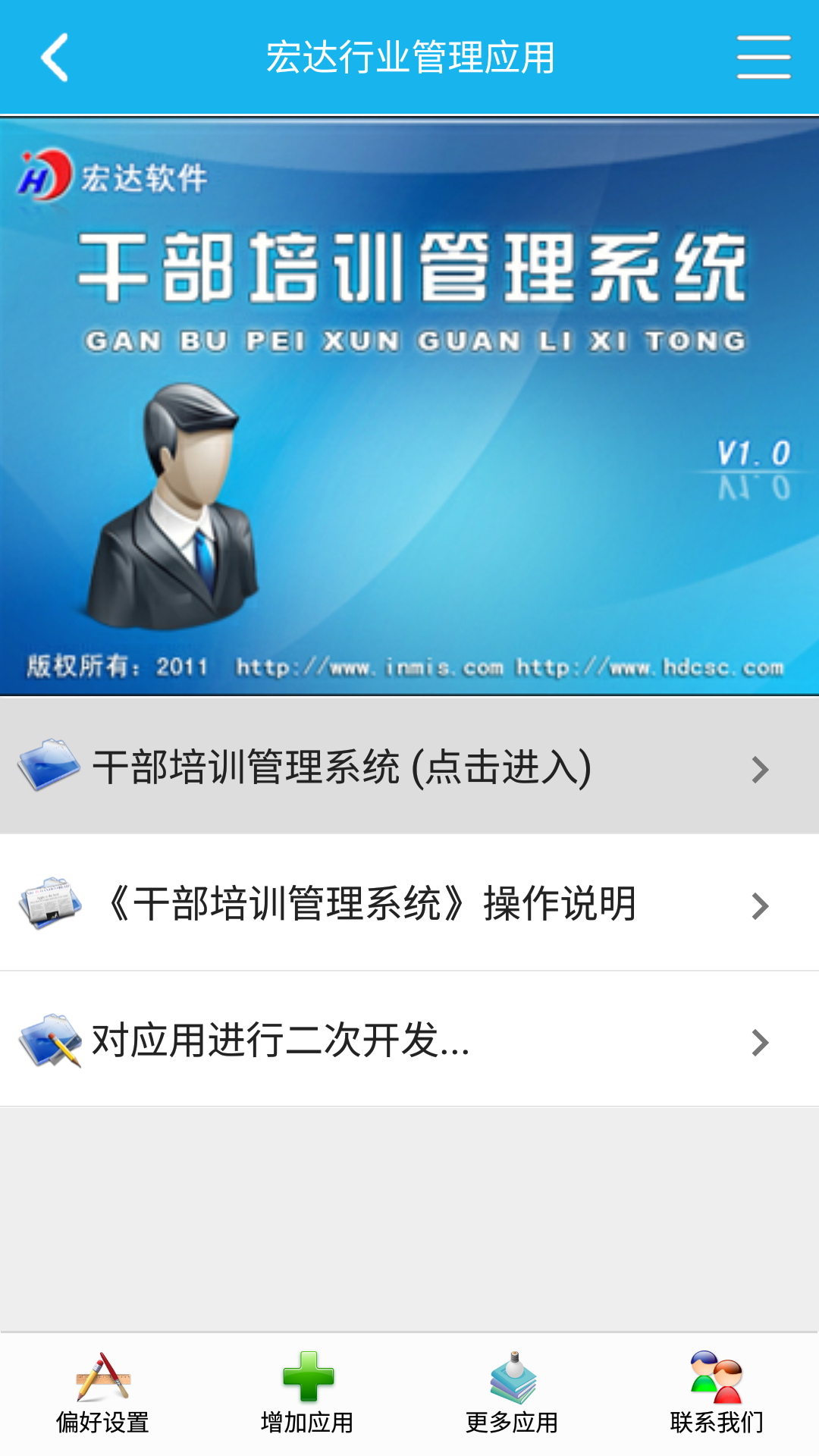Tap the 干部培训管理系统 banner image
Image resolution: width=819 pixels, height=1456 pixels.
point(409,402)
